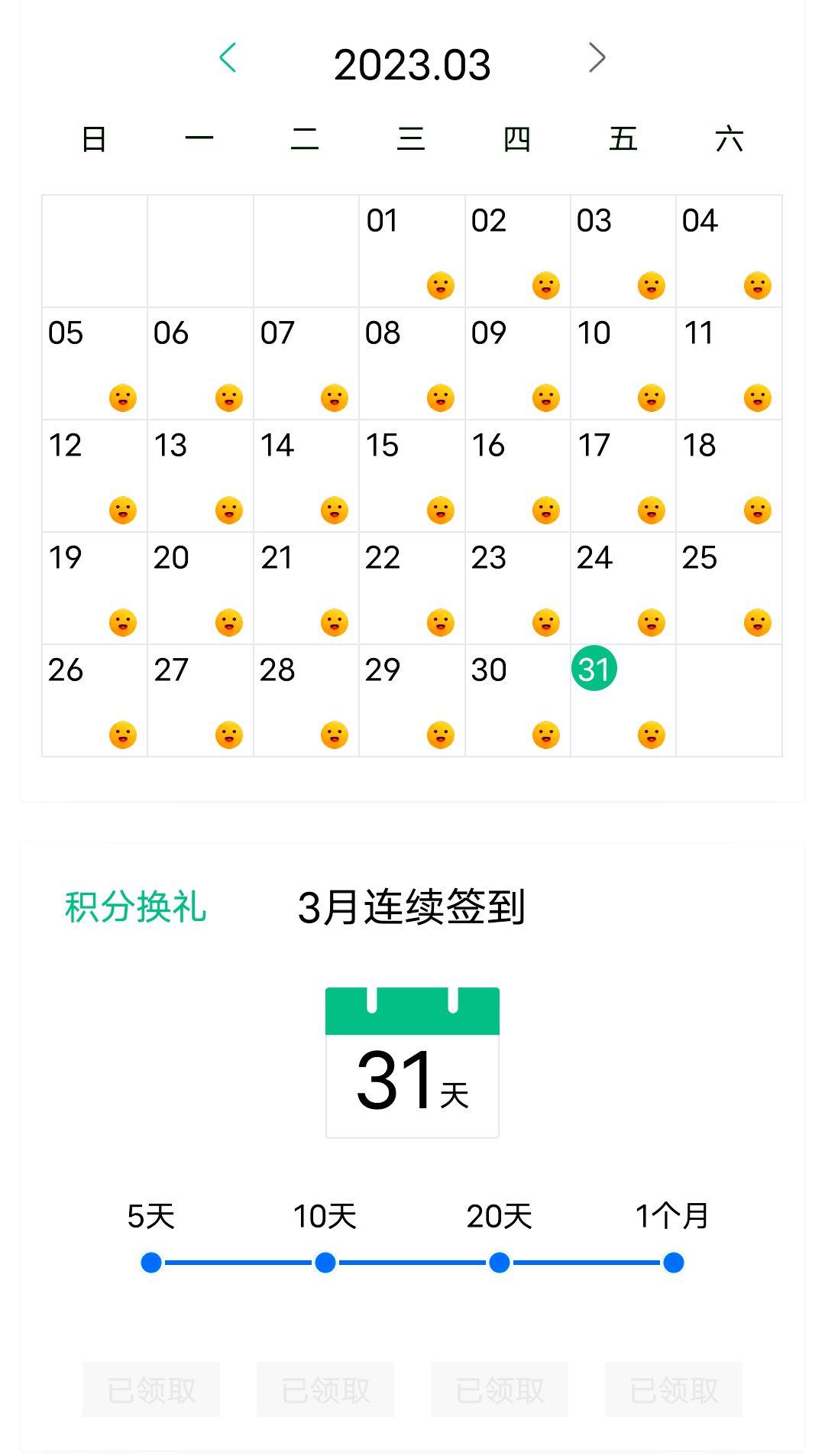Go to the previous month
Image resolution: width=825 pixels, height=1456 pixels.
228,58
